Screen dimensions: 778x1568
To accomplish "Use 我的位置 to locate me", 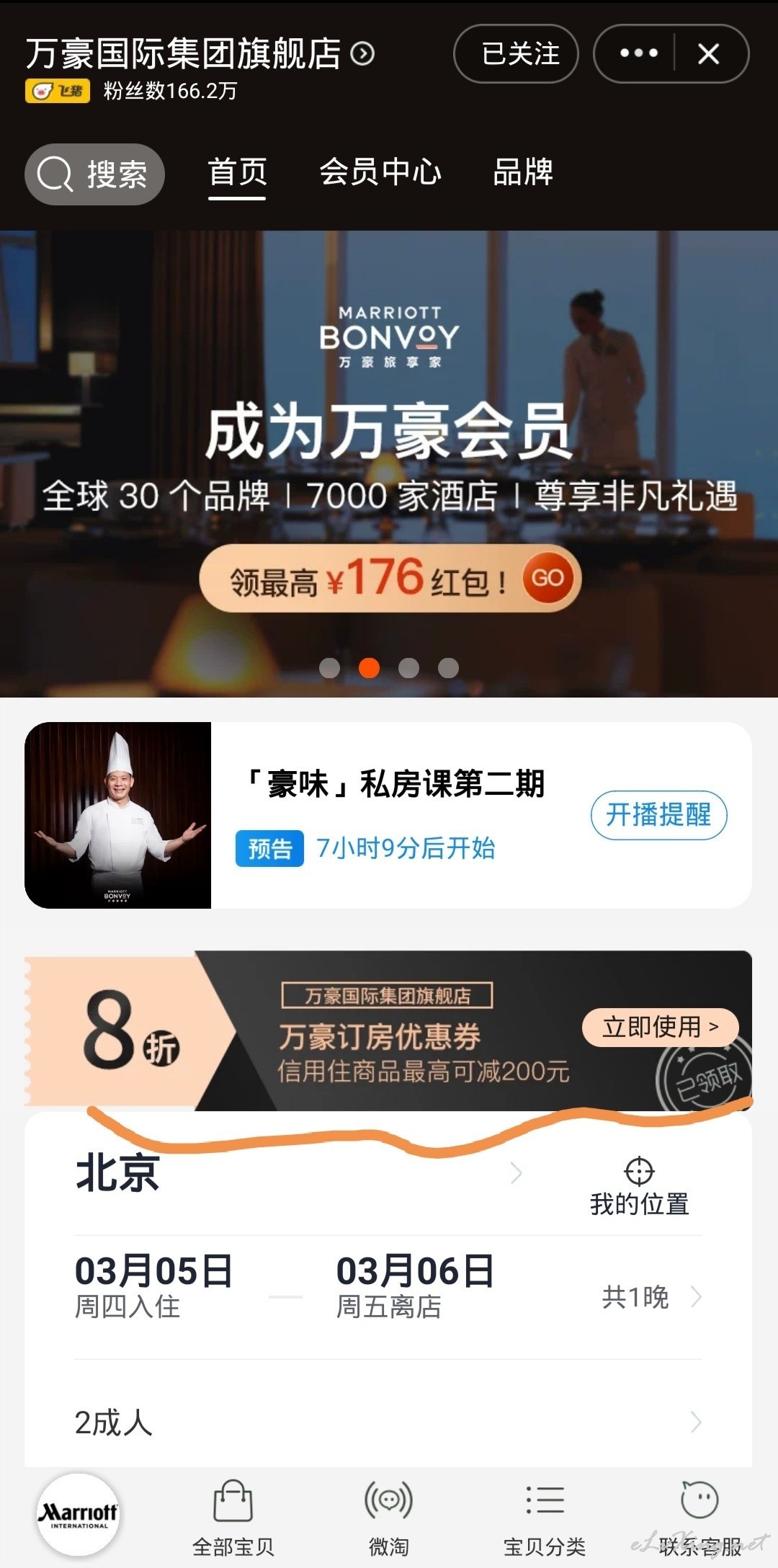I will 639,1186.
